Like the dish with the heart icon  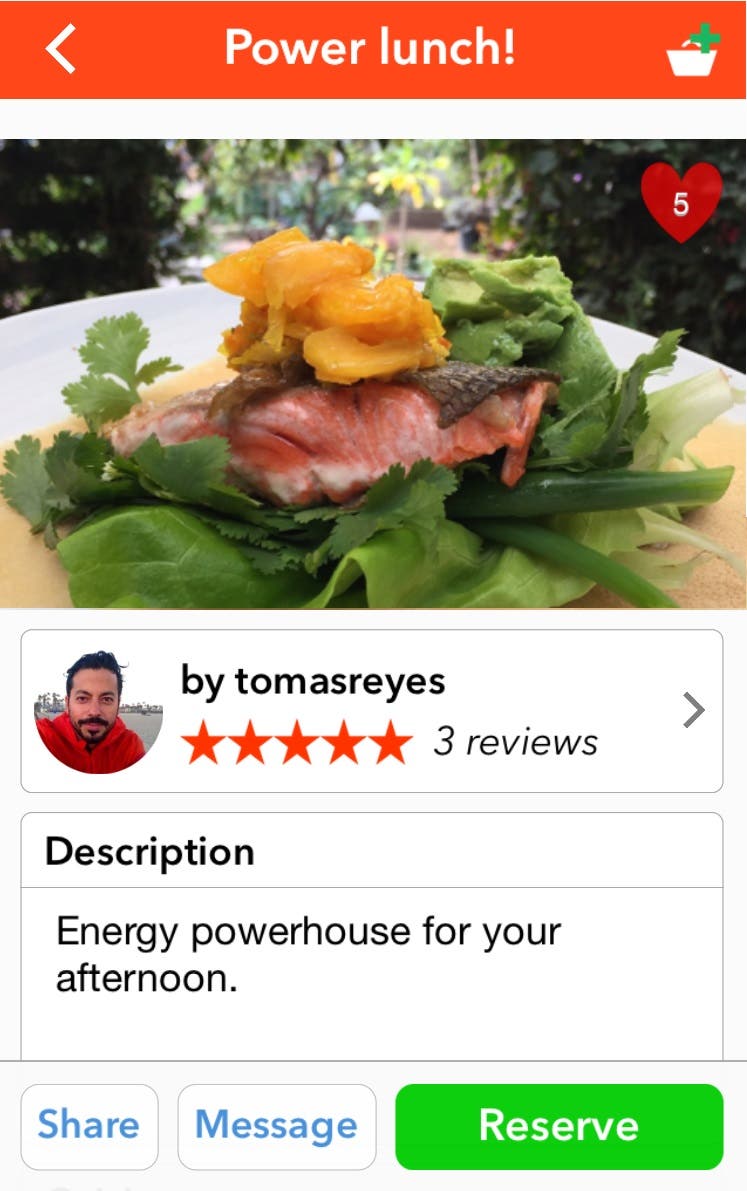(681, 203)
